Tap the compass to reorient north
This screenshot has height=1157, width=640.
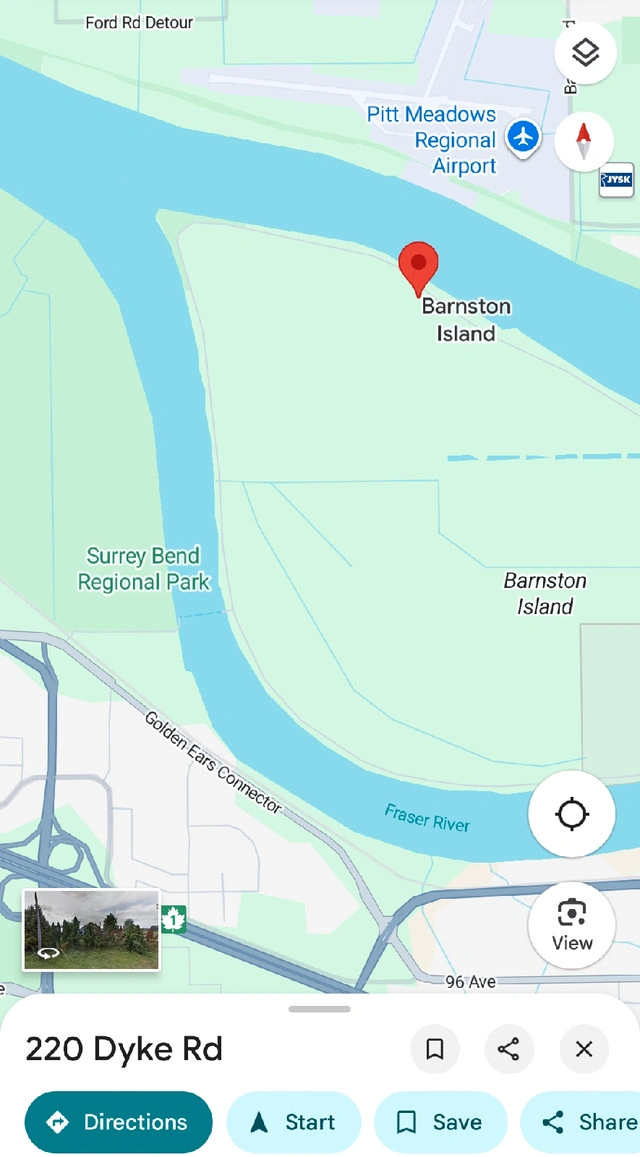pyautogui.click(x=584, y=140)
